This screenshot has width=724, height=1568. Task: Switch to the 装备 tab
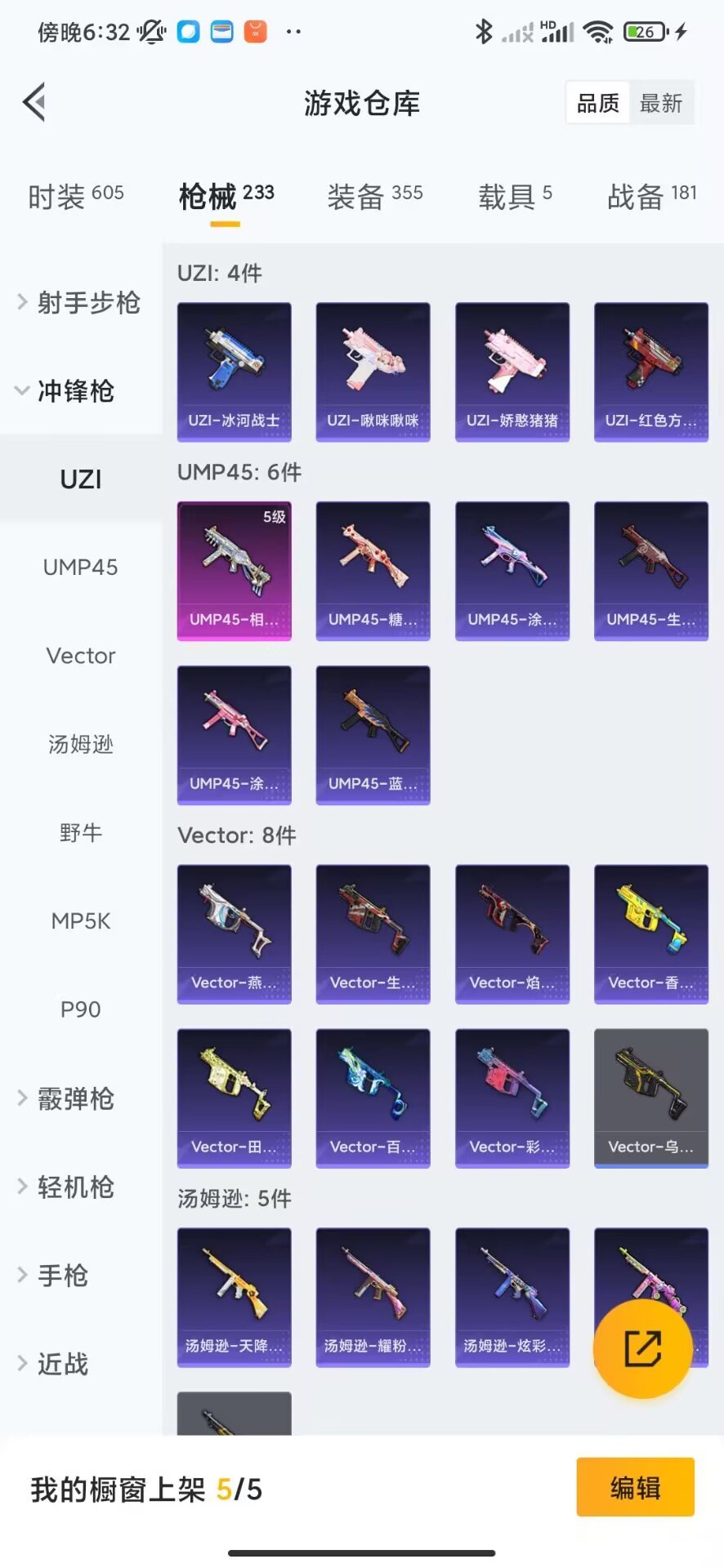click(x=374, y=196)
